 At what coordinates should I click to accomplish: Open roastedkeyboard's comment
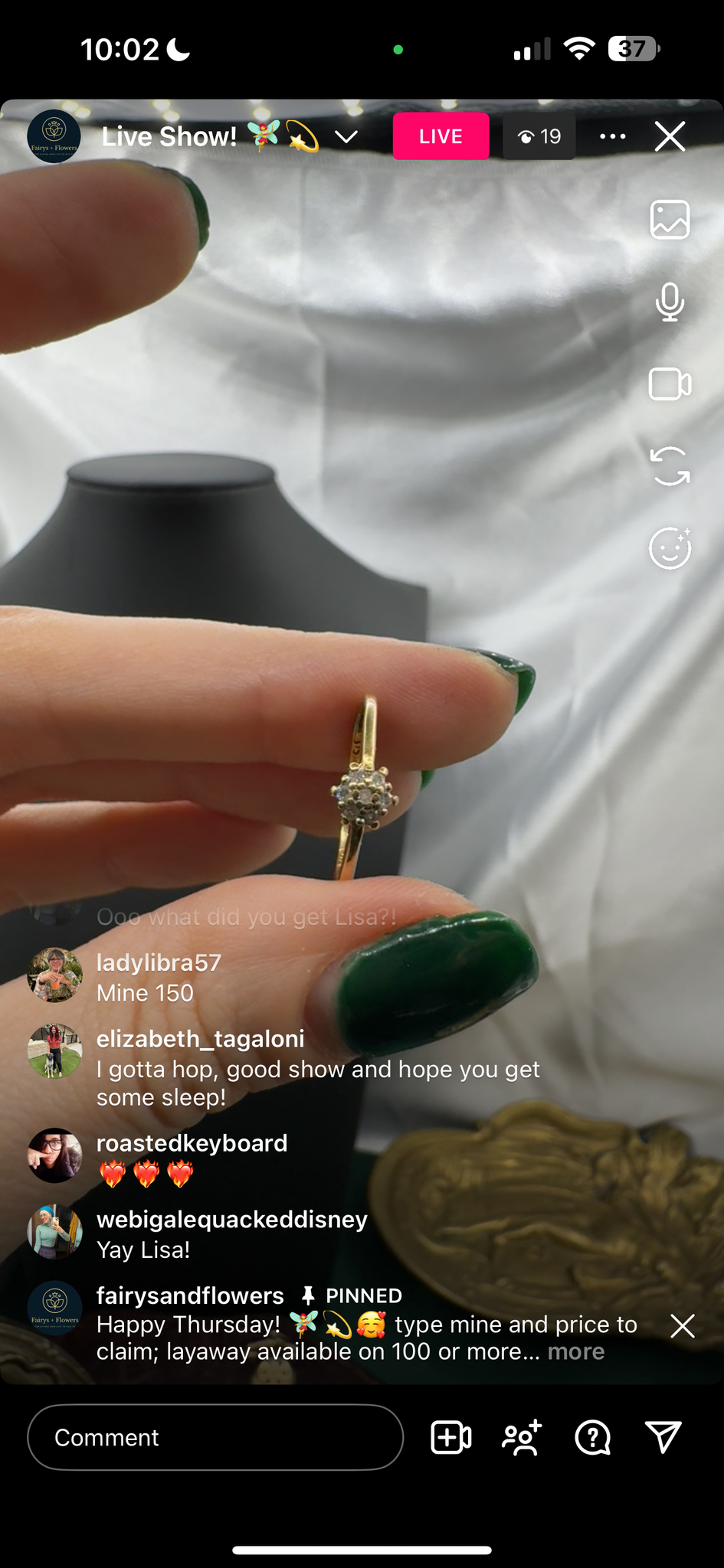(192, 1158)
